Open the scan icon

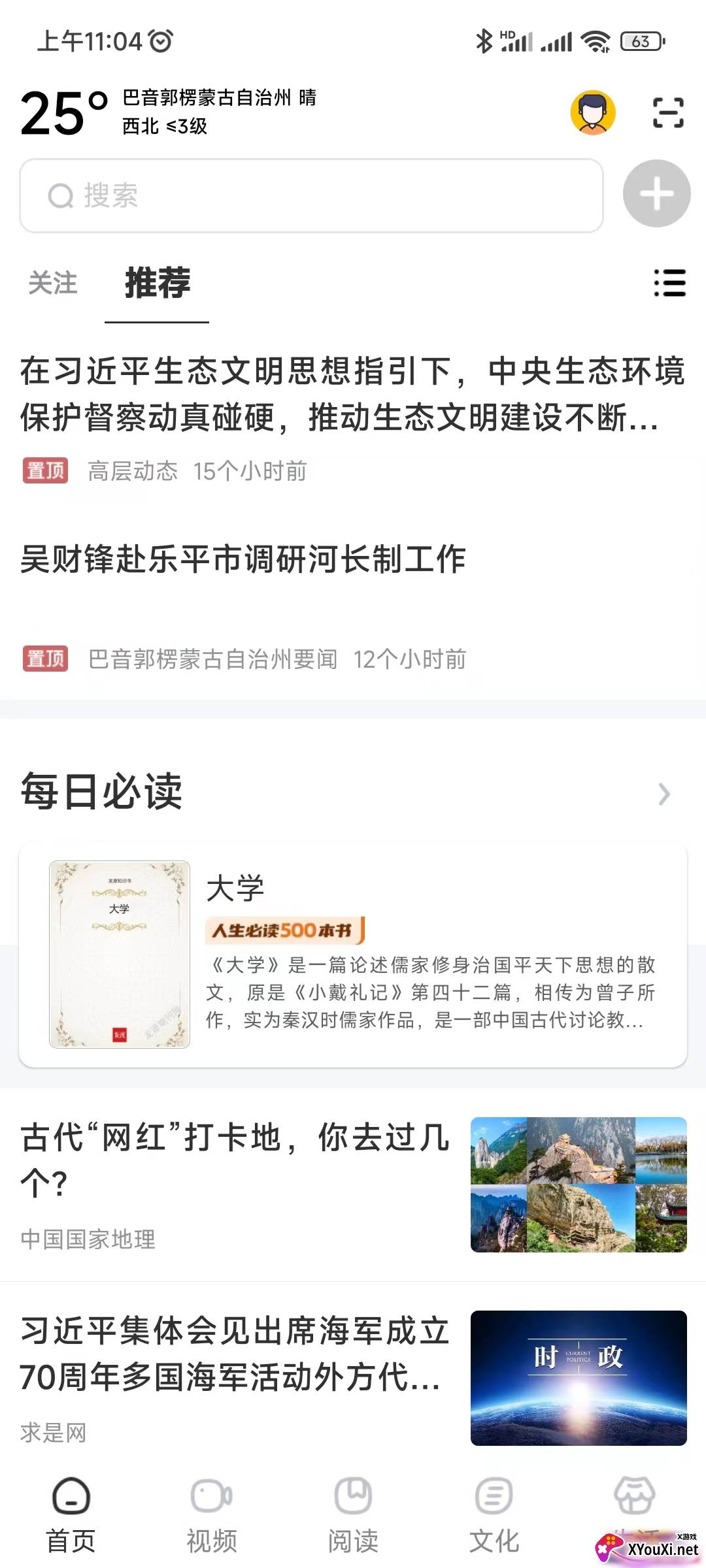[668, 112]
